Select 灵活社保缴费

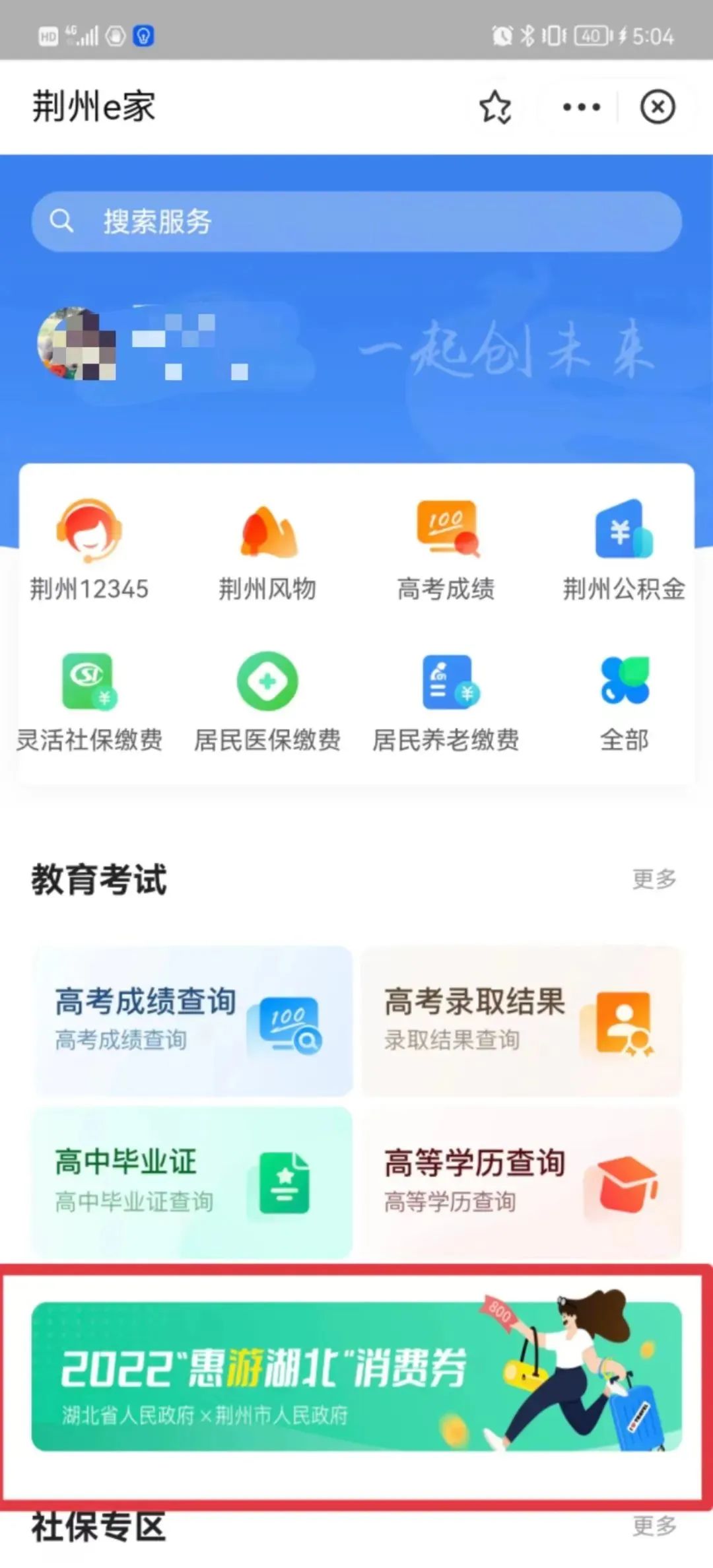point(89,701)
